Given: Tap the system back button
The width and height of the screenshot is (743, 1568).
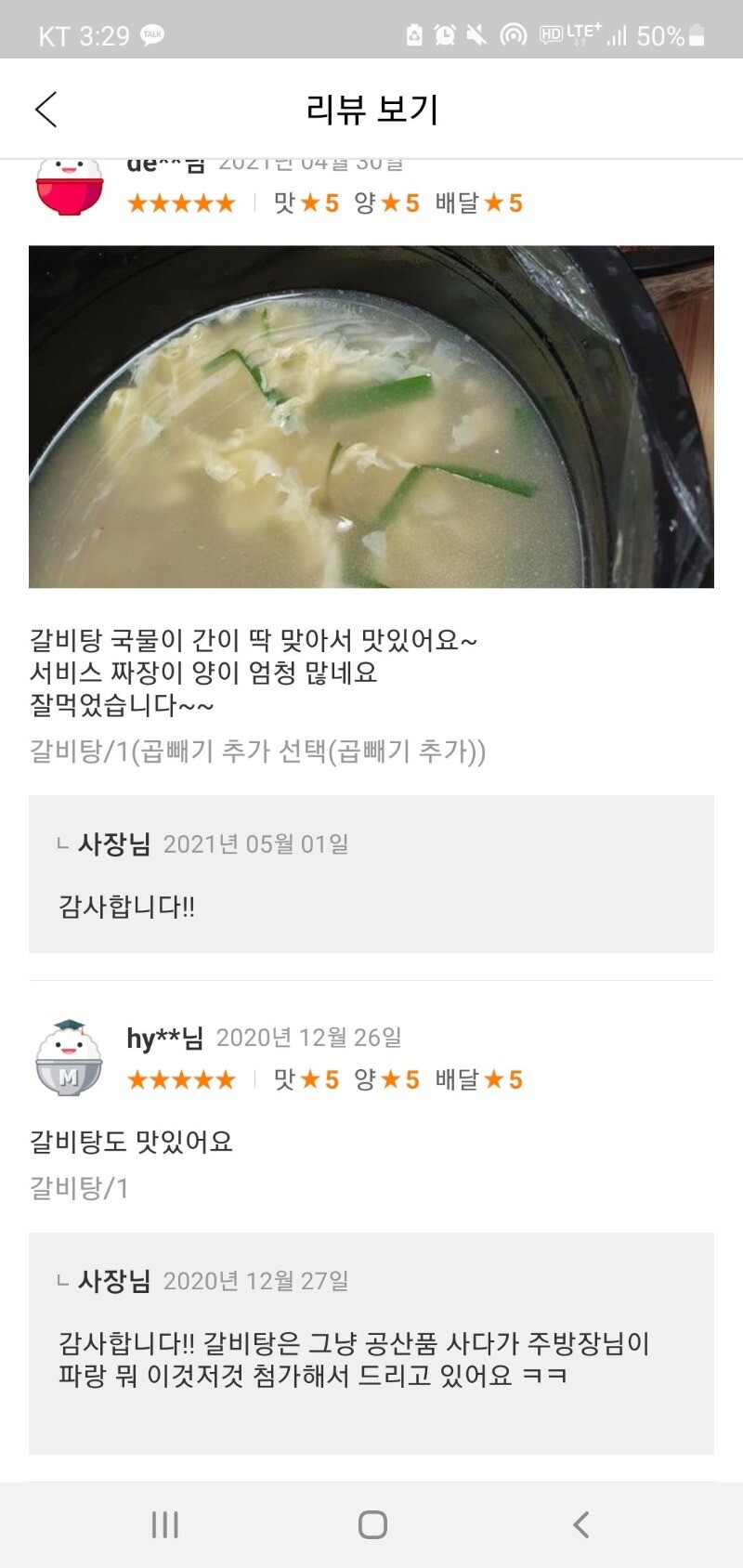Looking at the screenshot, I should click(581, 1524).
